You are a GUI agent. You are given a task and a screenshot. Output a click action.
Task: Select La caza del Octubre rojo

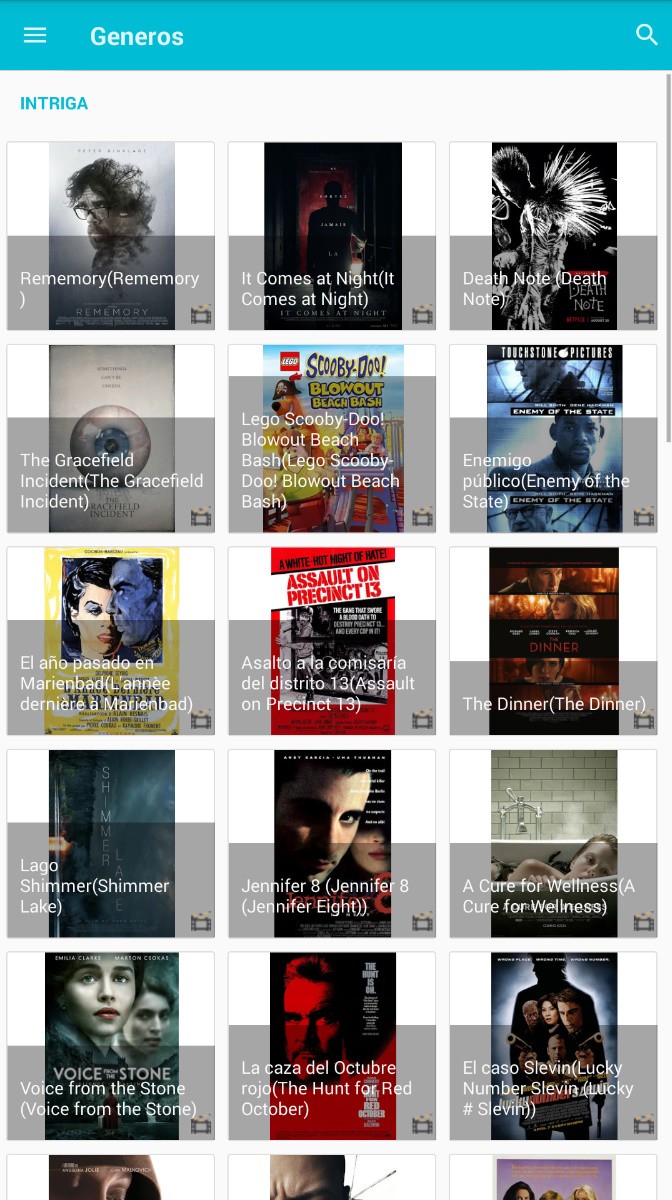coord(332,1046)
